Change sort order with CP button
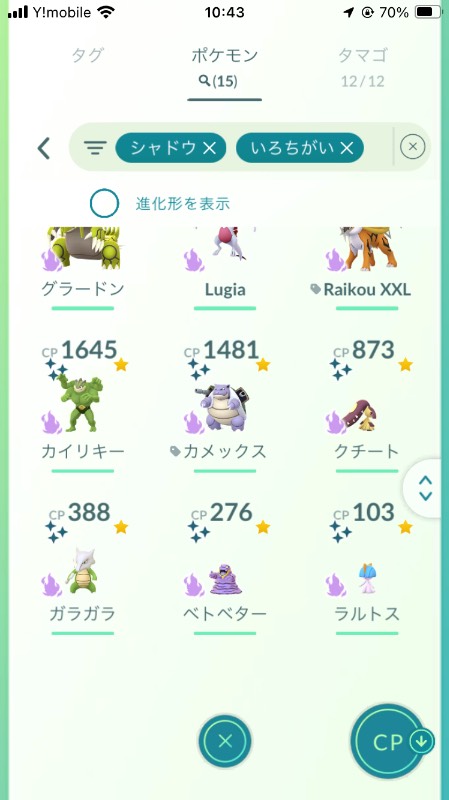Screen dimensions: 449x800 click(391, 742)
